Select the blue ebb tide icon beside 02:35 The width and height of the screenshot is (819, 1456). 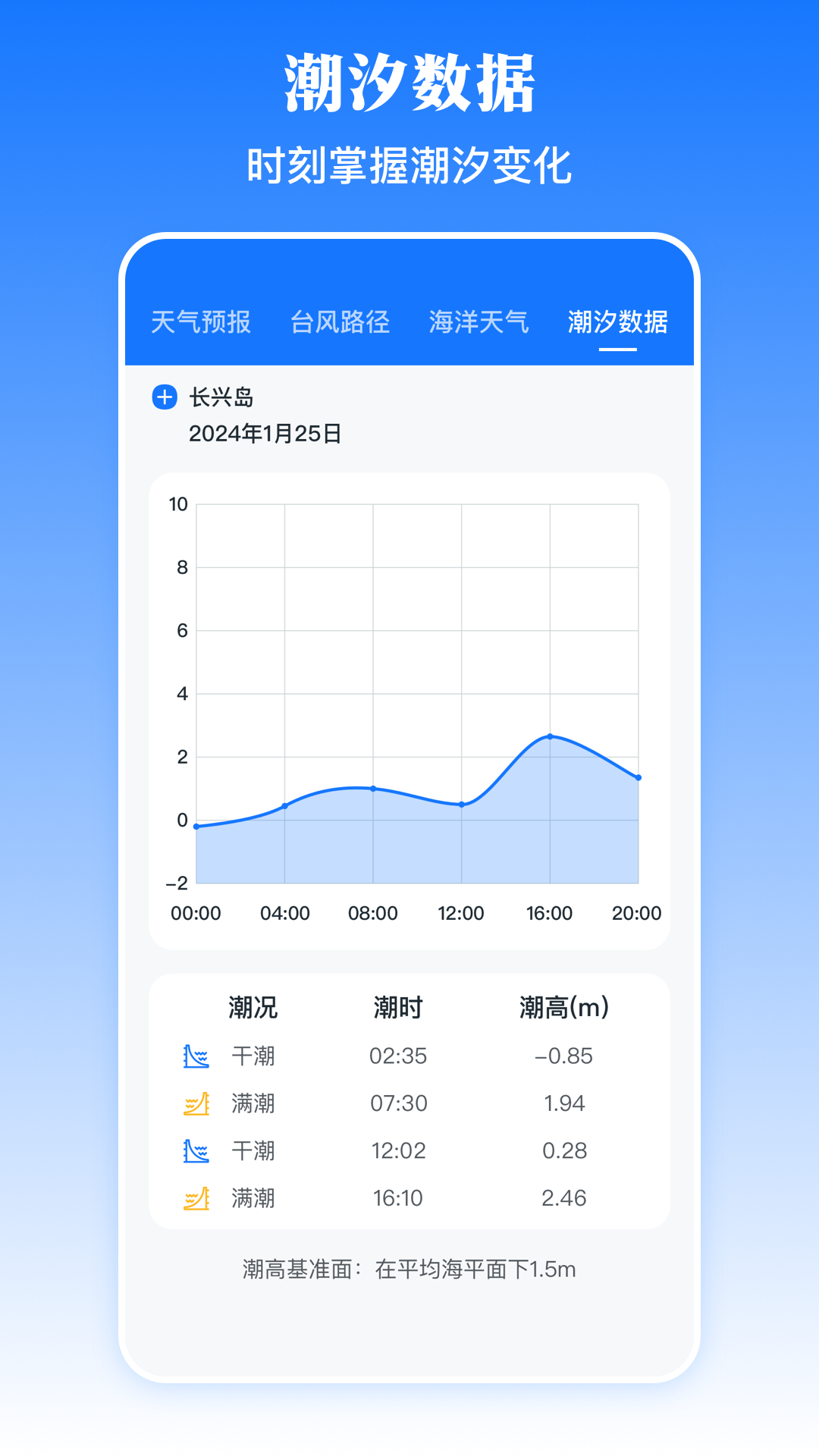(197, 1055)
